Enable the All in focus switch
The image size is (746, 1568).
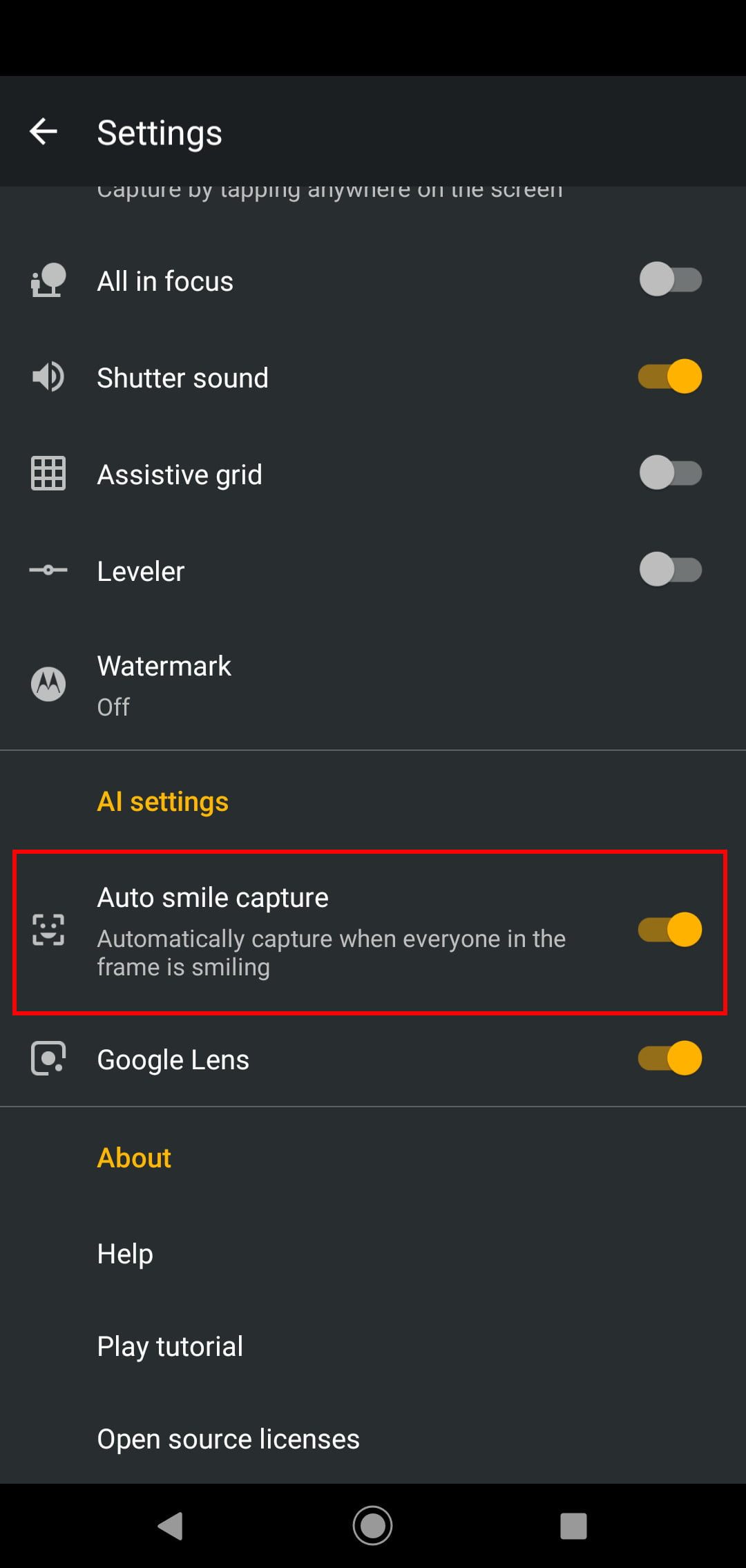click(669, 280)
